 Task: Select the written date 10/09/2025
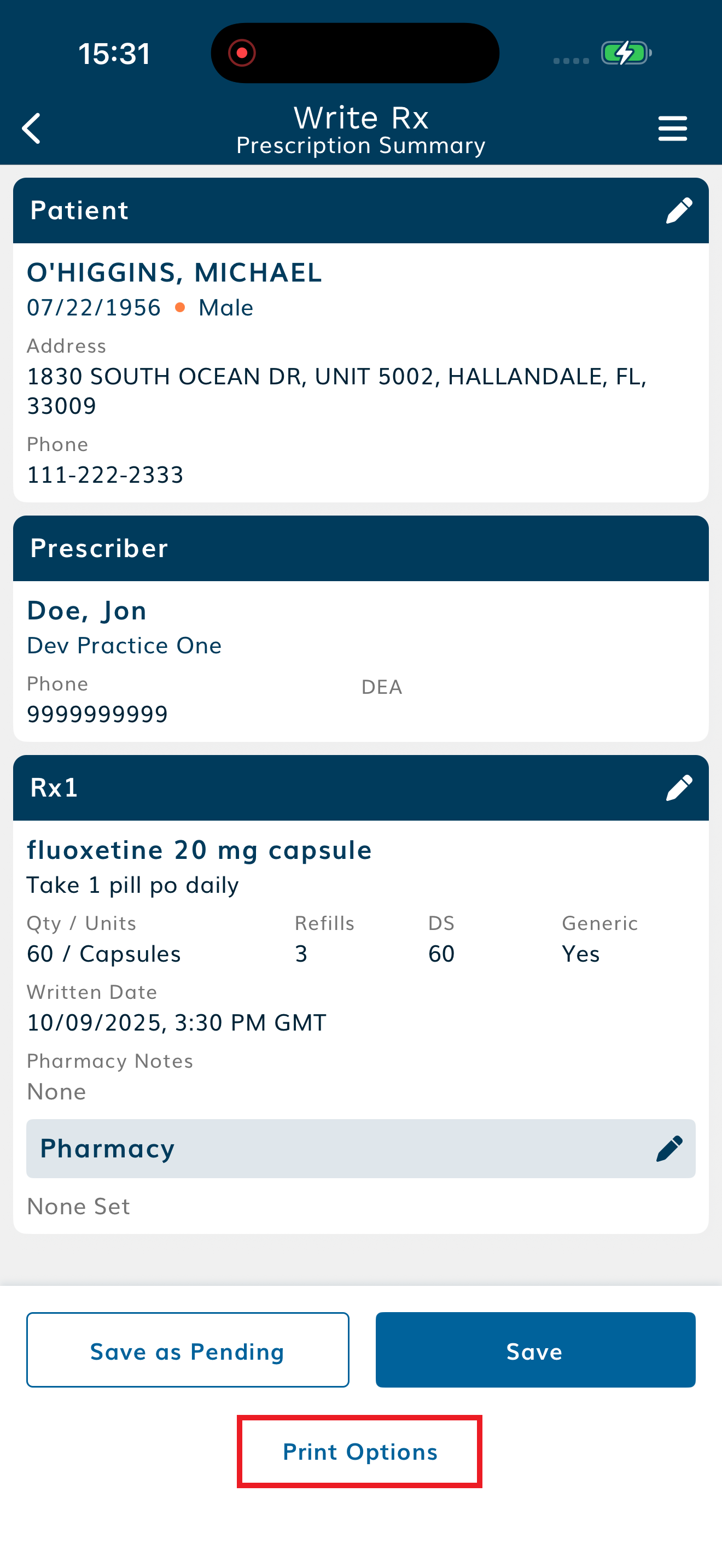tap(176, 1022)
